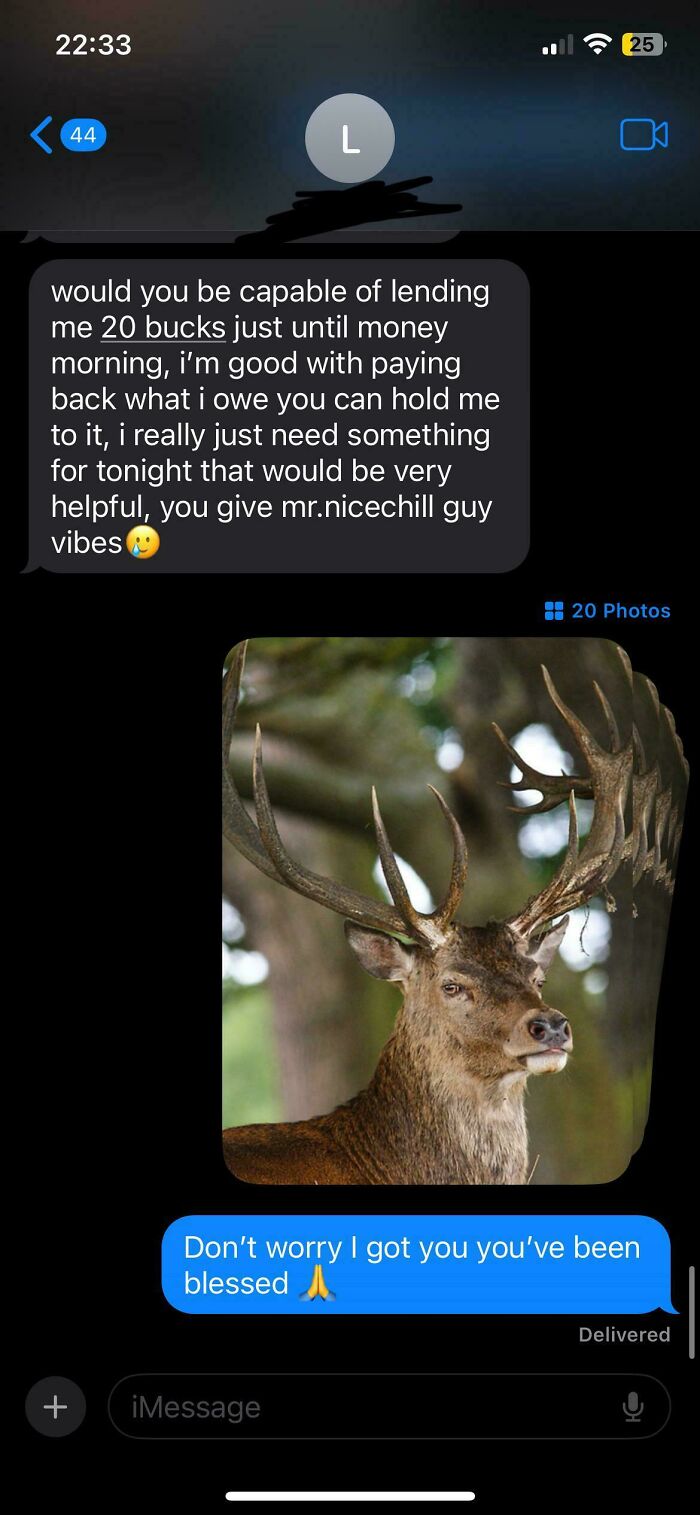Viewport: 700px width, 1515px height.
Task: View the stacked deer photos
Action: (x=455, y=910)
